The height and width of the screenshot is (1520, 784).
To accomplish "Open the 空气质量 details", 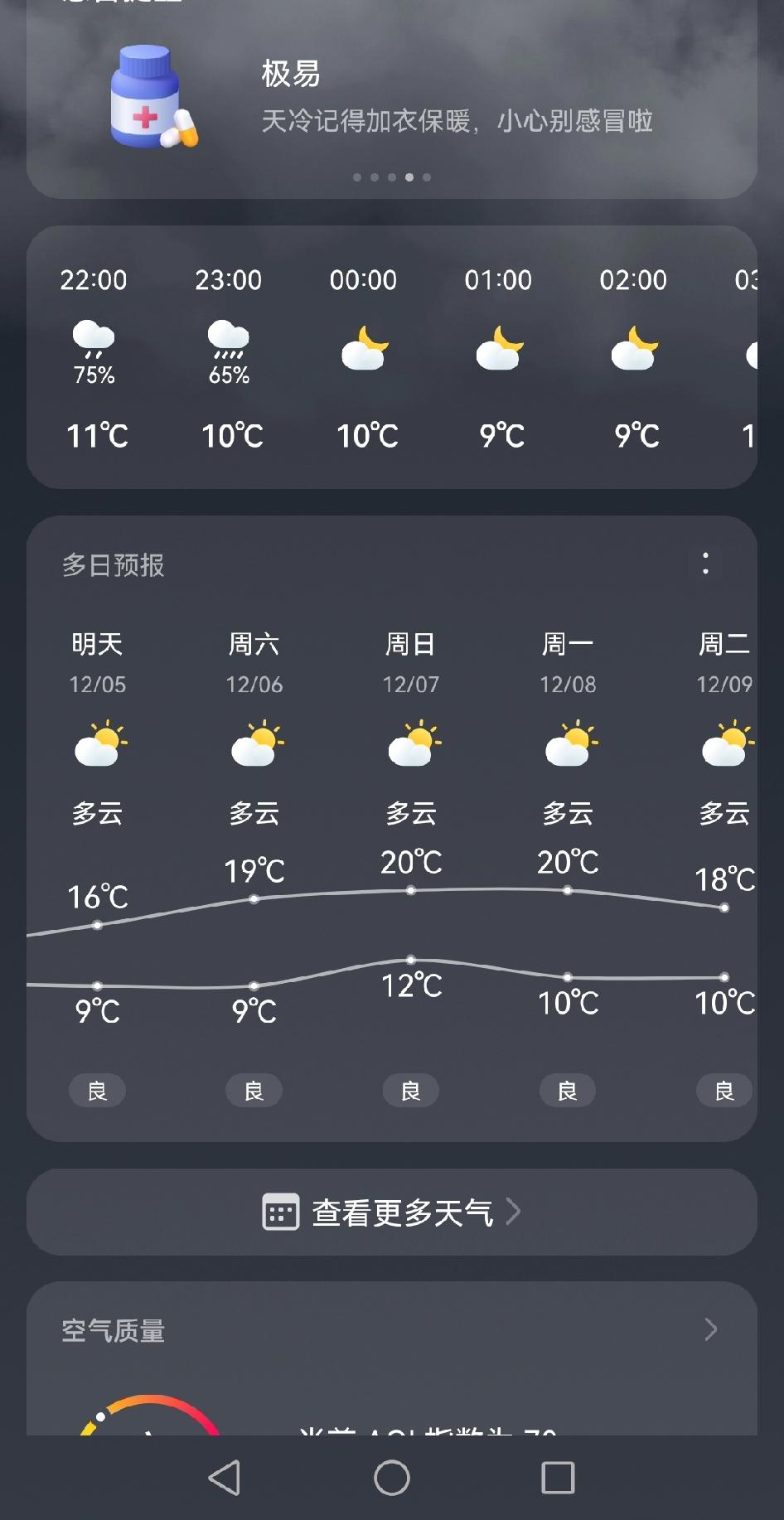I will 112,1330.
